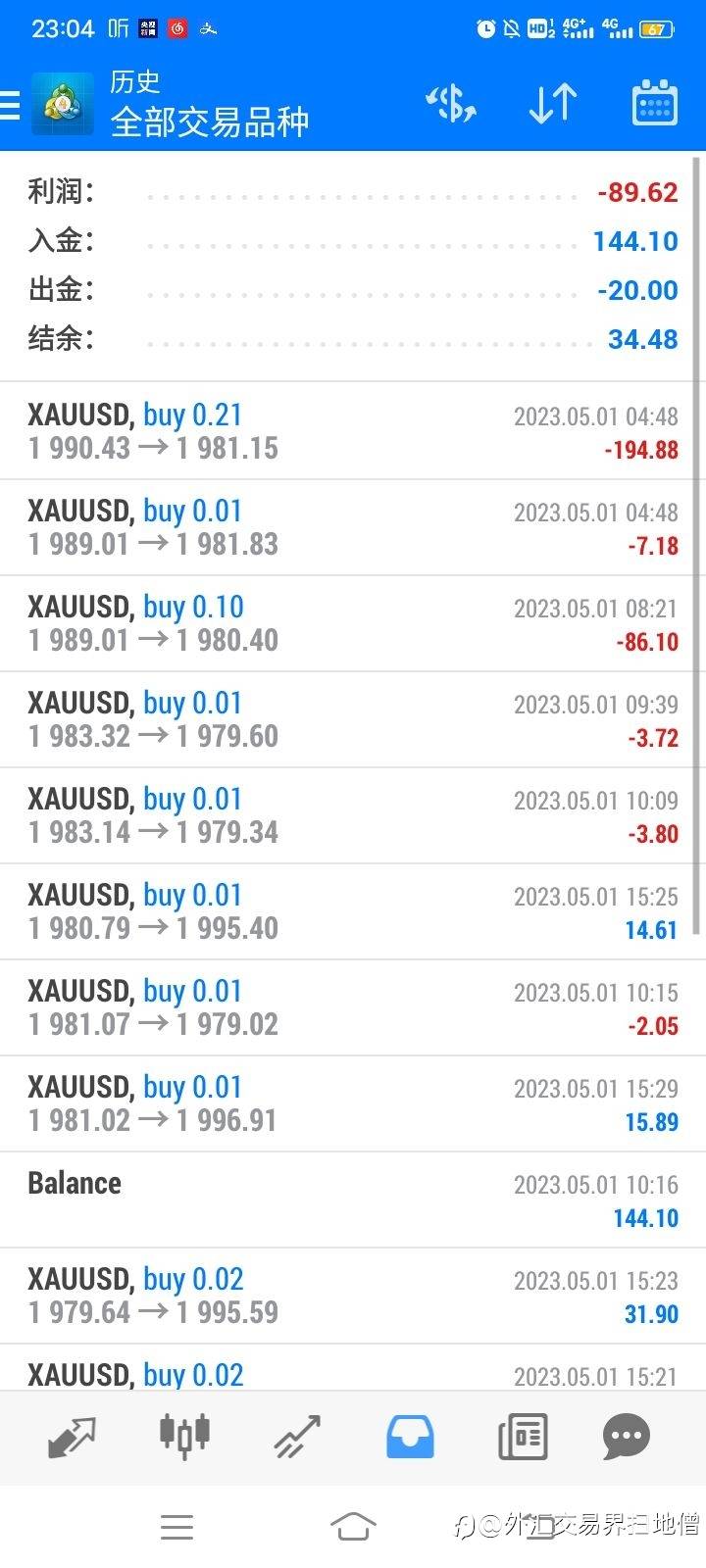Expand the trade with 14.61 profit

353,911
